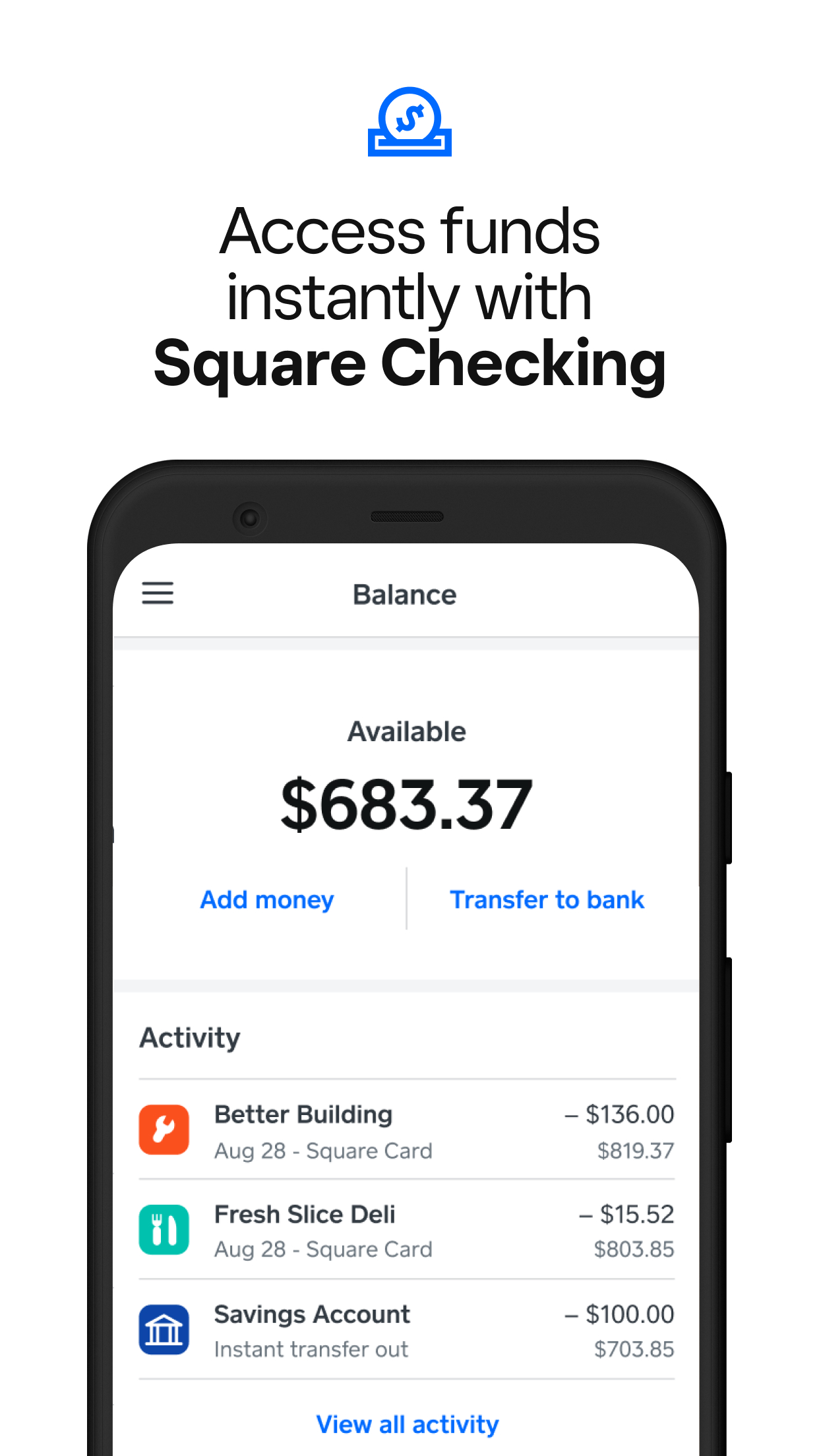
Task: Click the Add money action
Action: [266, 899]
